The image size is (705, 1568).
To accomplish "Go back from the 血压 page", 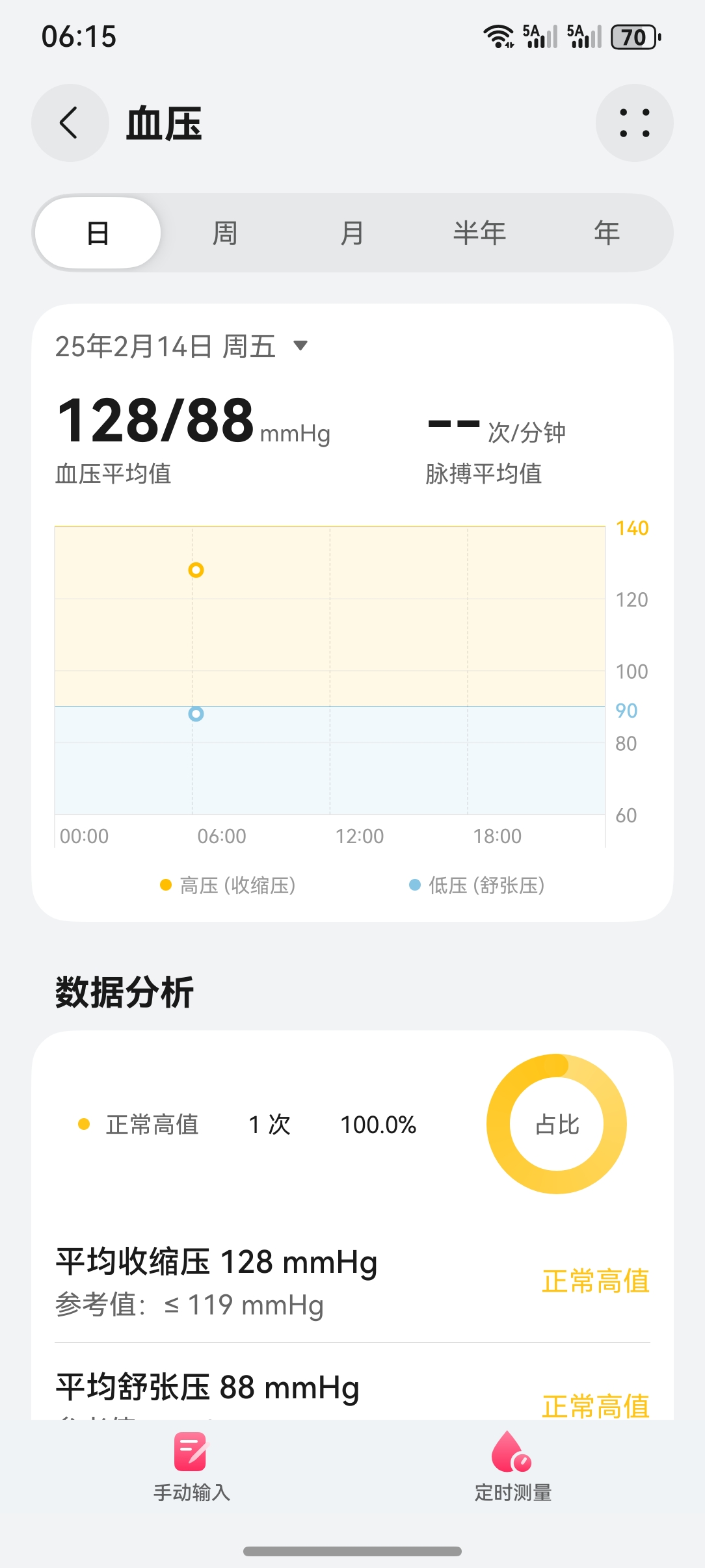I will point(70,123).
